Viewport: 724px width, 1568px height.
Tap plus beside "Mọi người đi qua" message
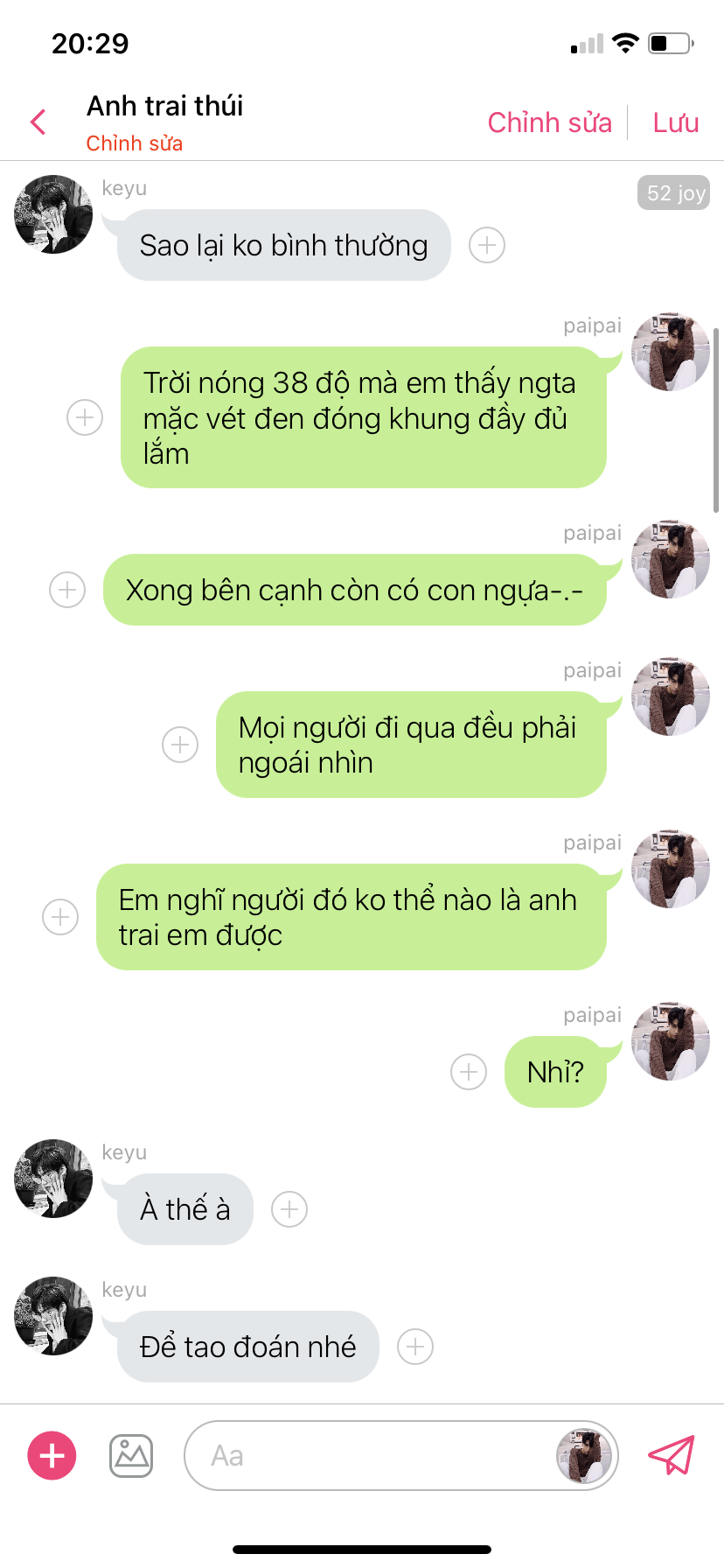(180, 745)
